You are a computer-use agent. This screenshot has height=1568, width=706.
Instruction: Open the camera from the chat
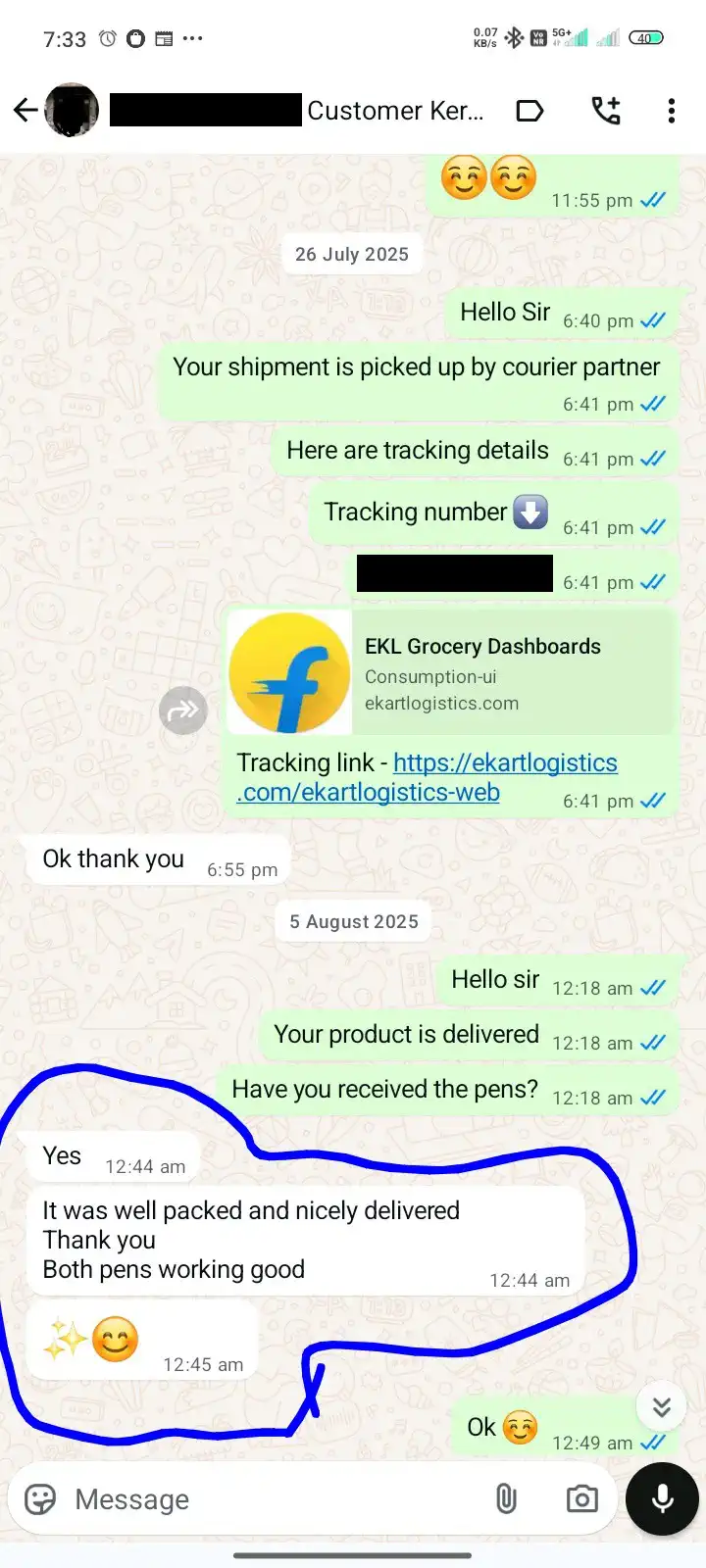(581, 1499)
